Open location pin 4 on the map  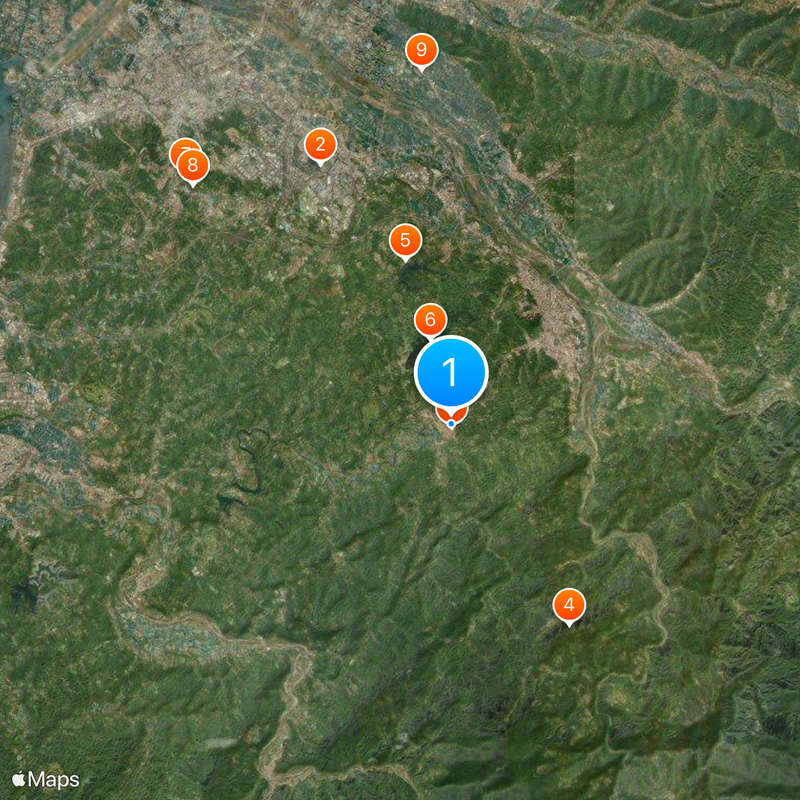coord(569,605)
